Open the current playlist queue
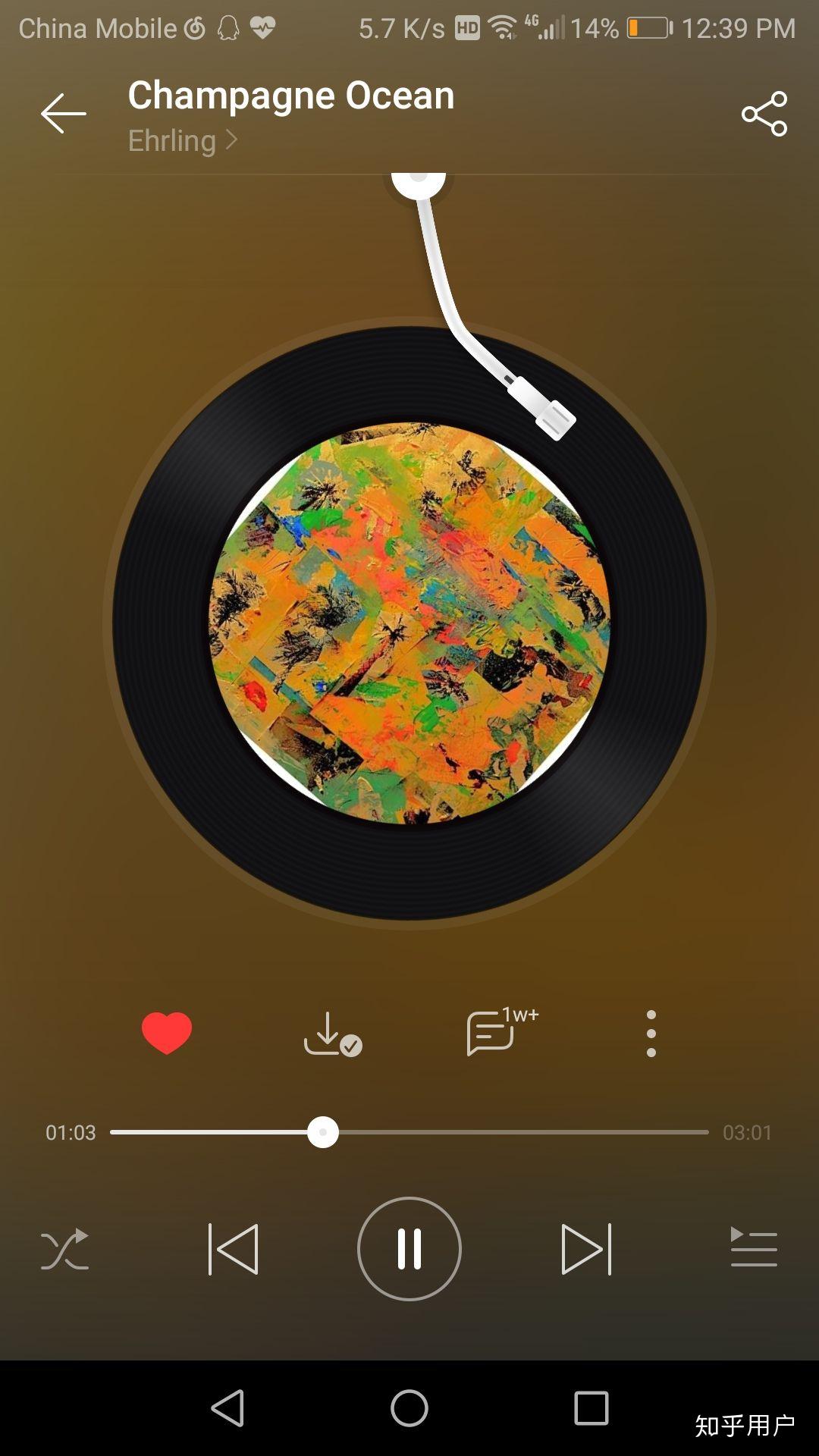 tap(754, 1249)
